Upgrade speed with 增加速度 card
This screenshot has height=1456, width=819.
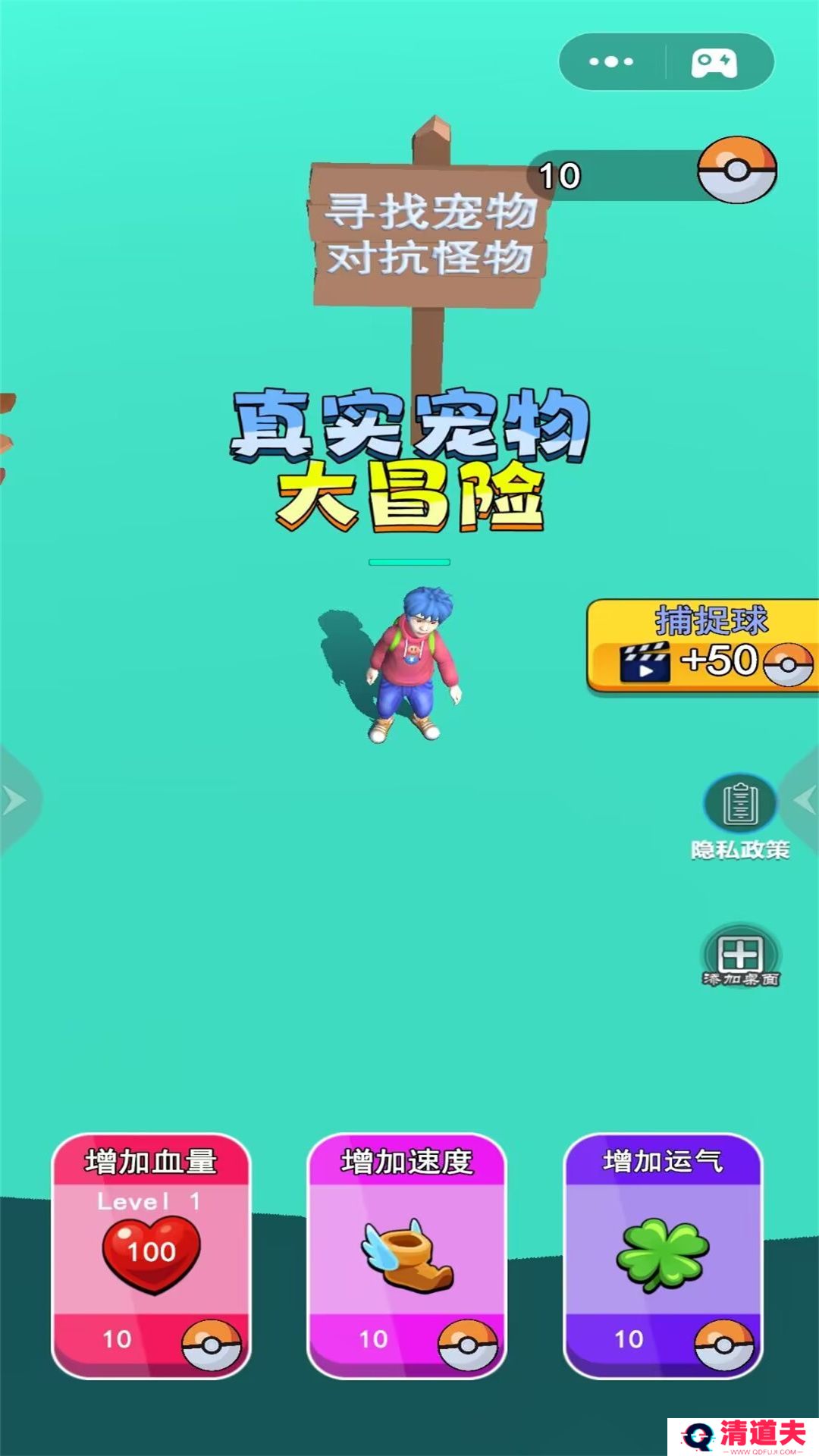pos(406,1255)
